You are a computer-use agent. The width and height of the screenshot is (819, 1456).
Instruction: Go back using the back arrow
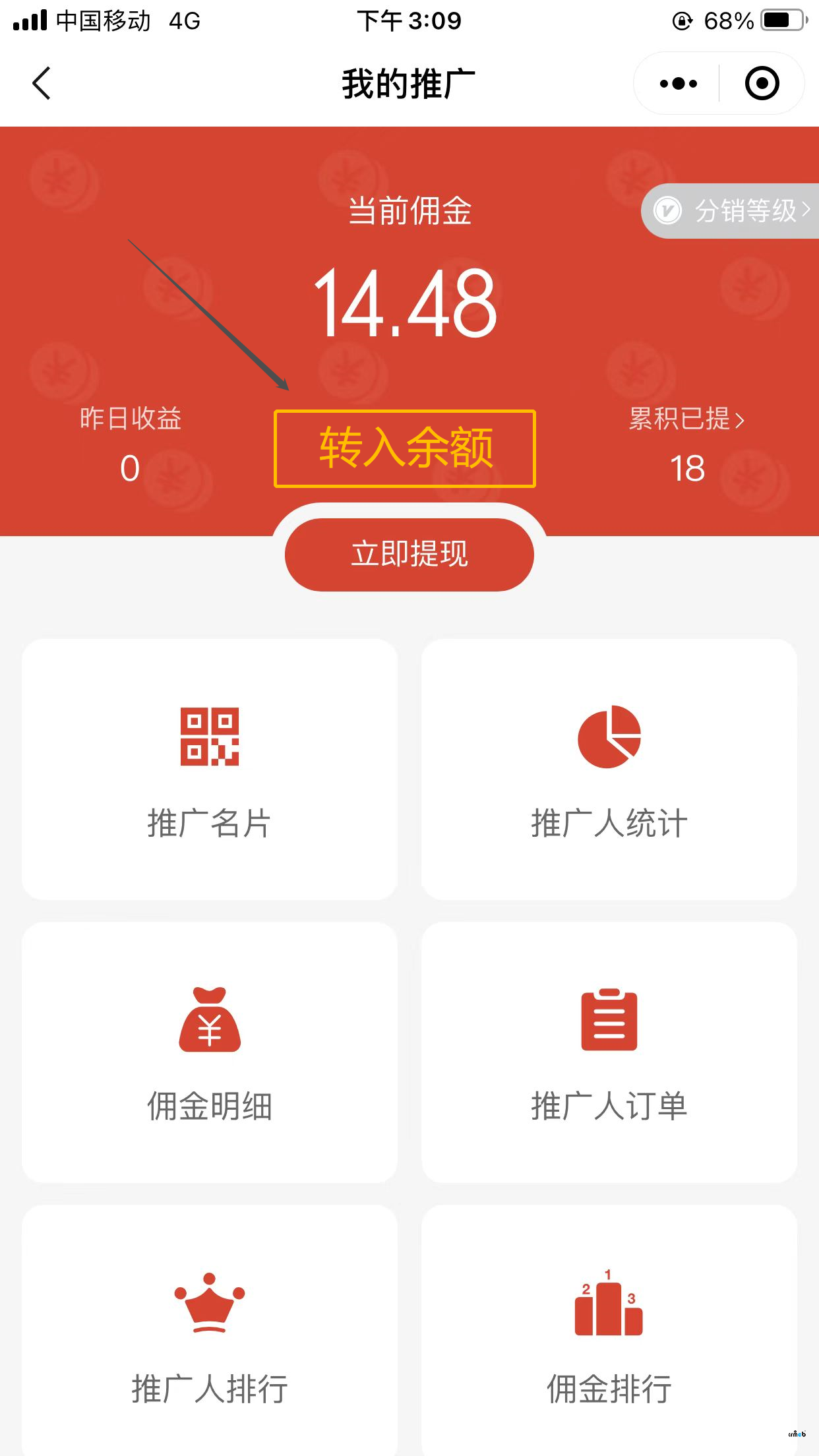(x=42, y=84)
